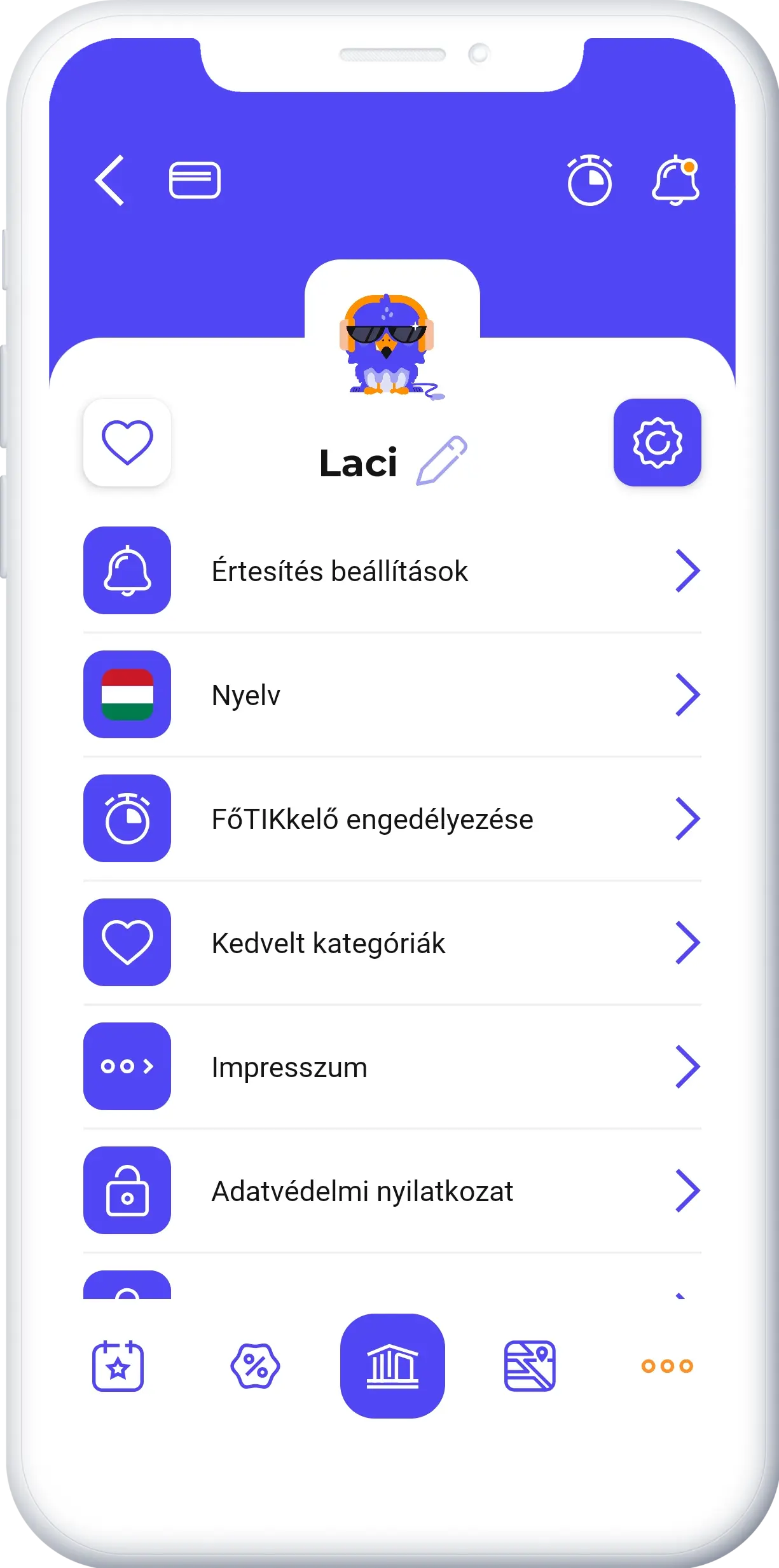
Task: Open Kedvelt kategóriák
Action: coord(392,942)
